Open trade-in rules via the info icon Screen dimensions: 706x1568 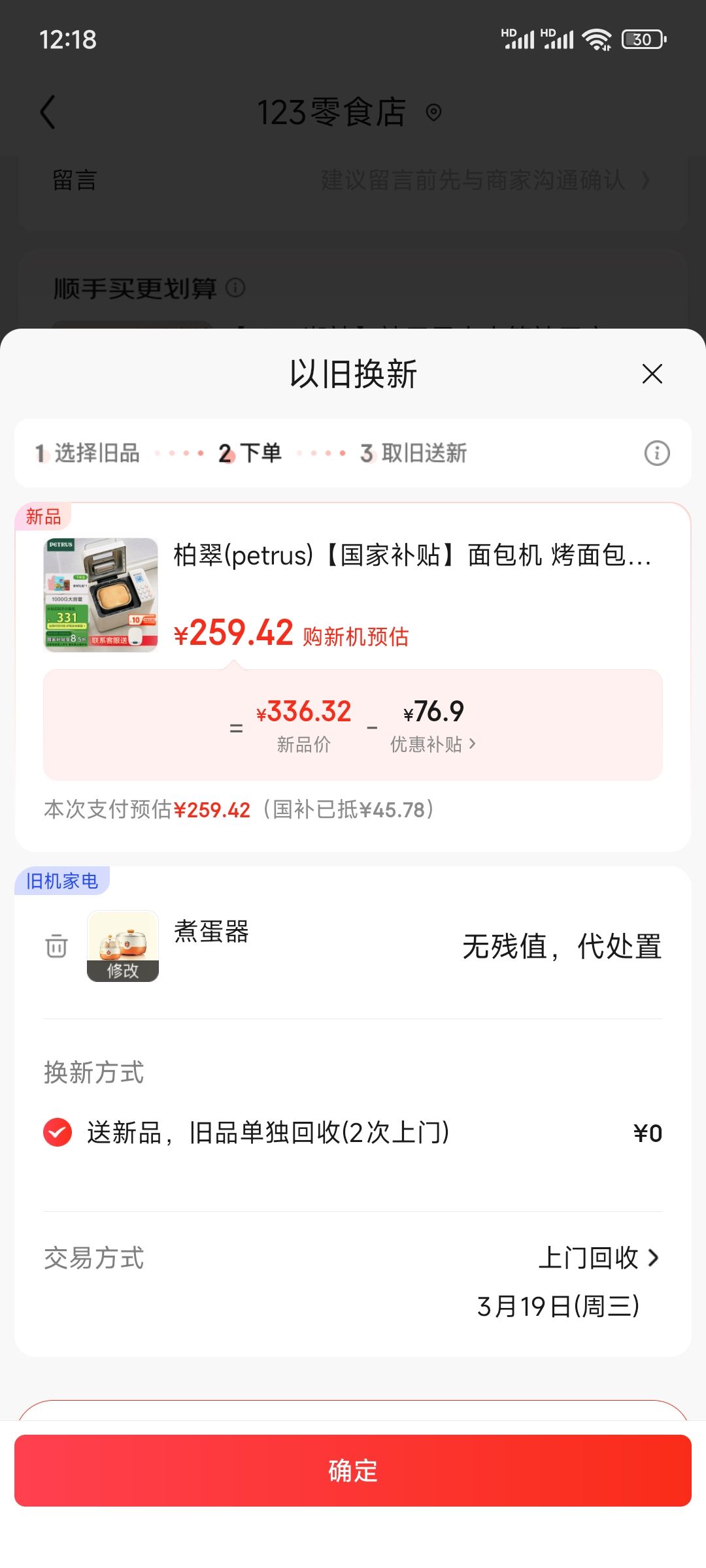click(657, 451)
